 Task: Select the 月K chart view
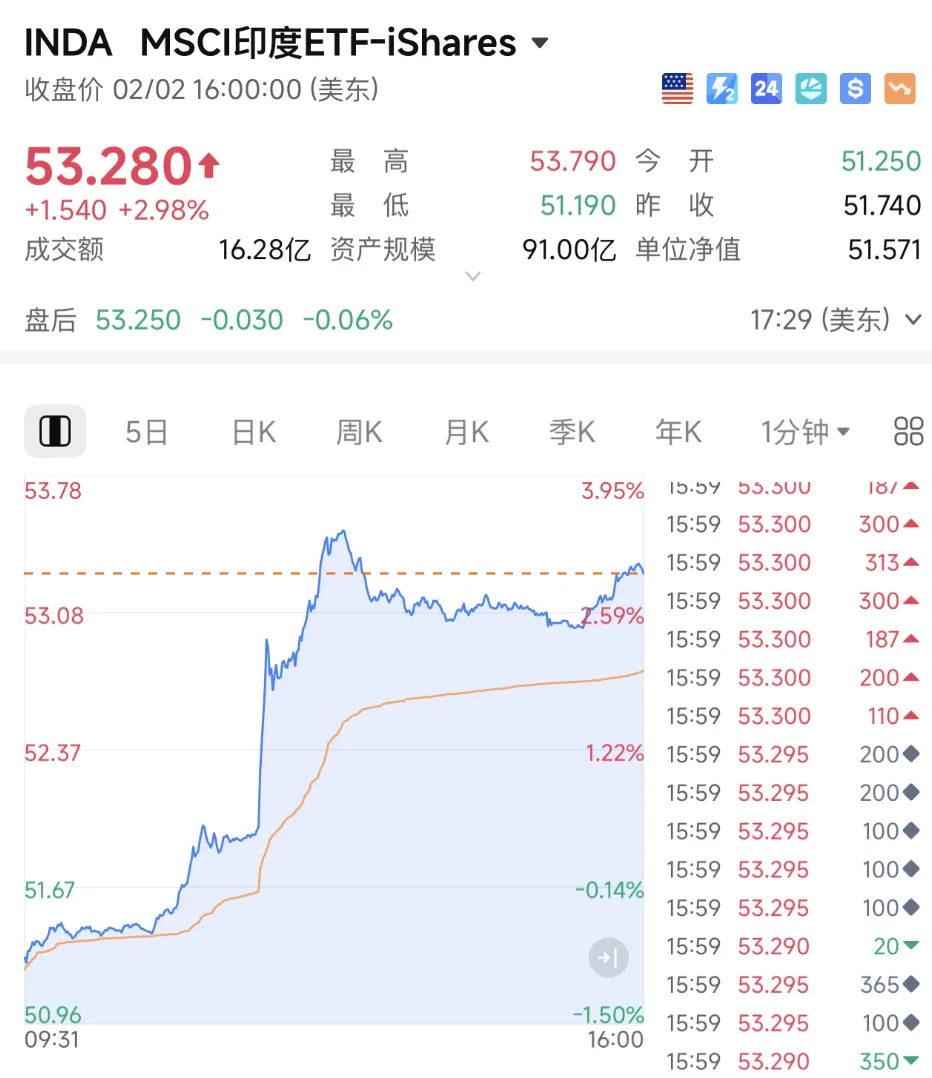(464, 430)
